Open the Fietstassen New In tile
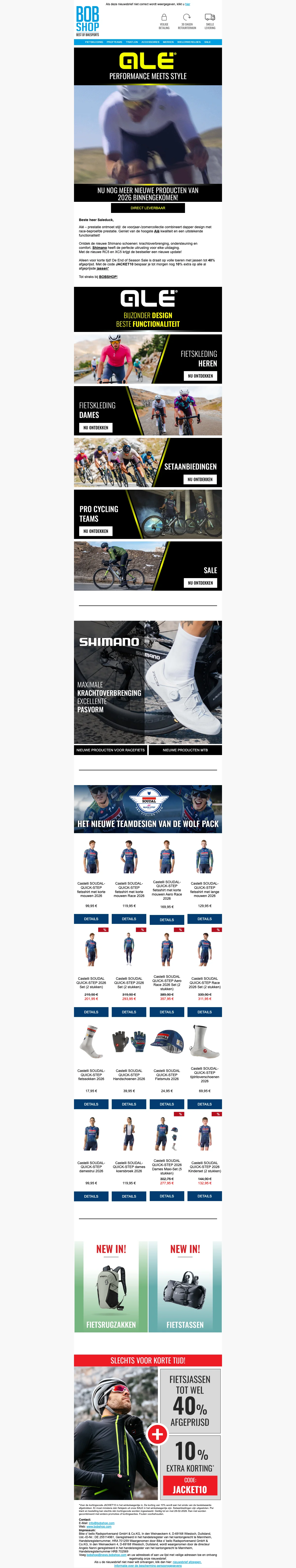This screenshot has height=1568, width=296. tap(185, 1286)
